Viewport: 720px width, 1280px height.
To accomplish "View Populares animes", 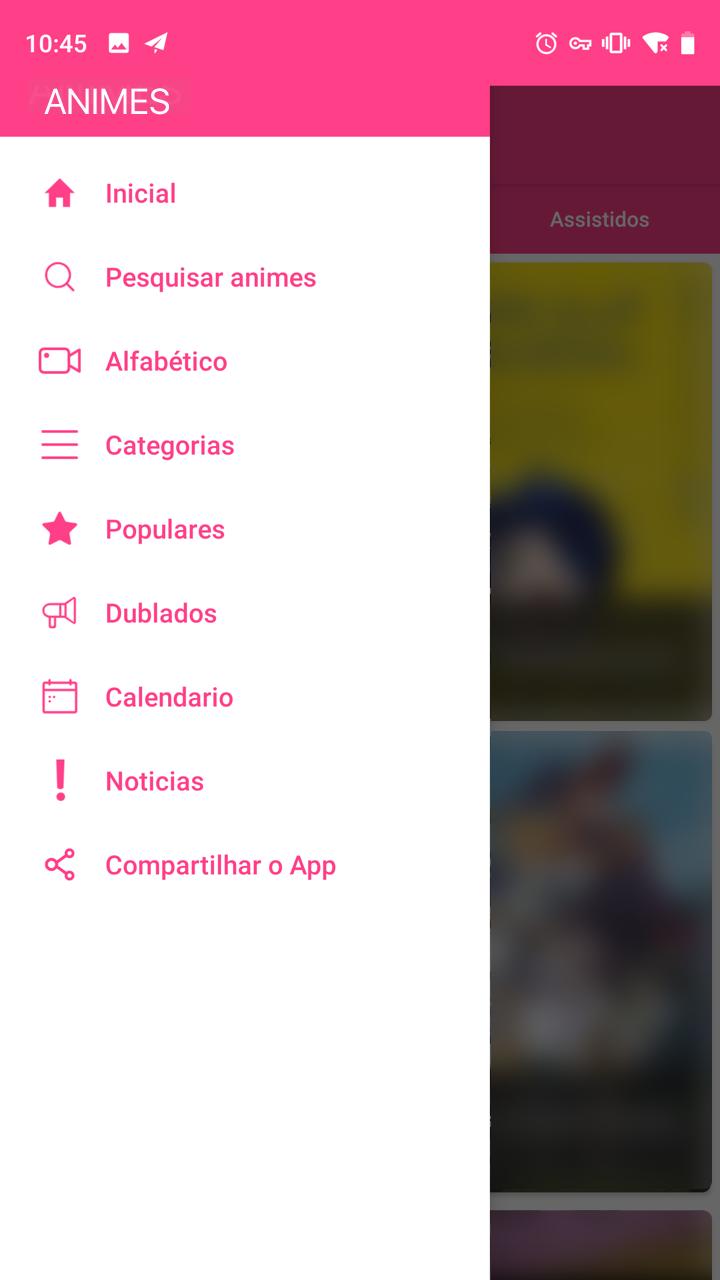I will [165, 529].
